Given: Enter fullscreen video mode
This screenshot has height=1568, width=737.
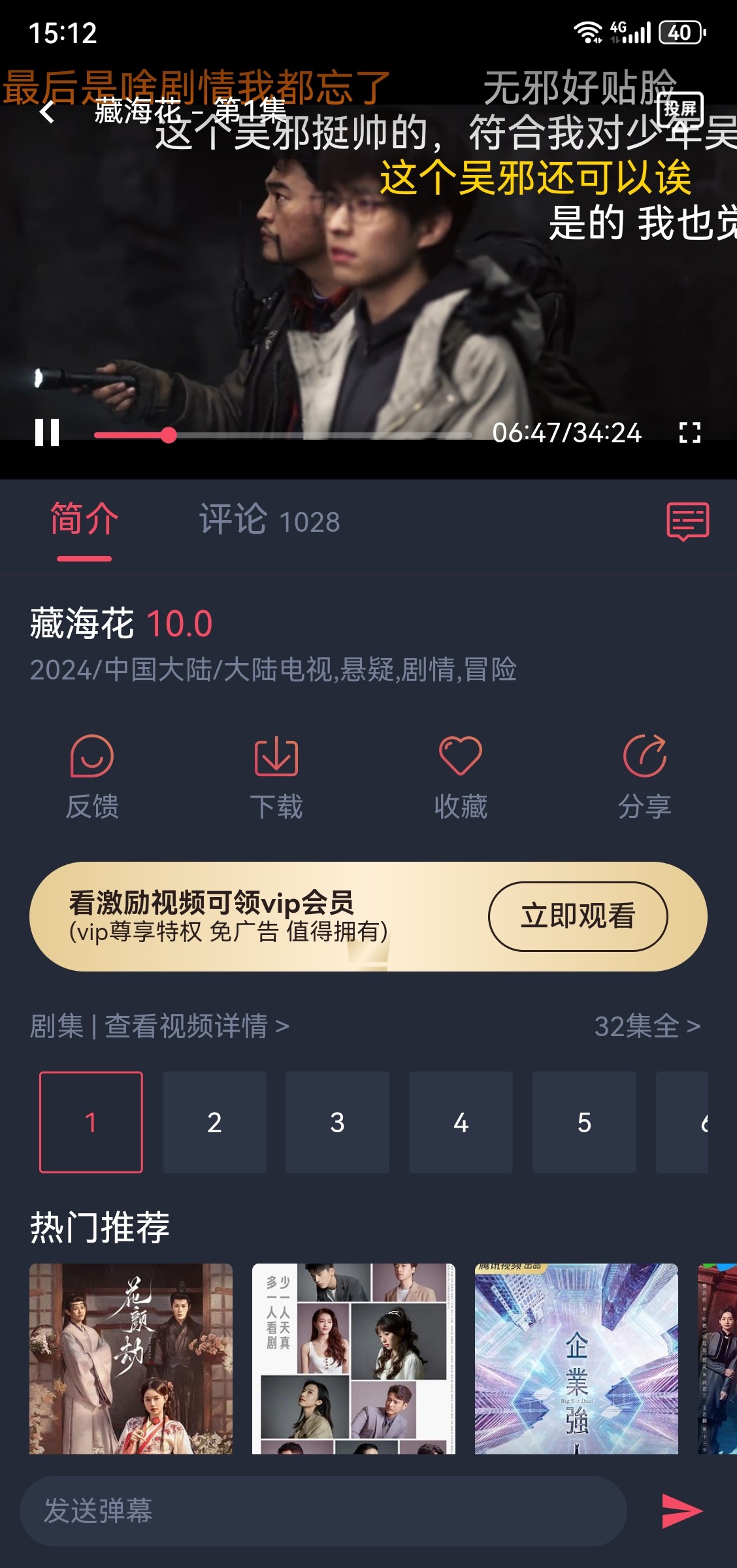Looking at the screenshot, I should coord(689,433).
